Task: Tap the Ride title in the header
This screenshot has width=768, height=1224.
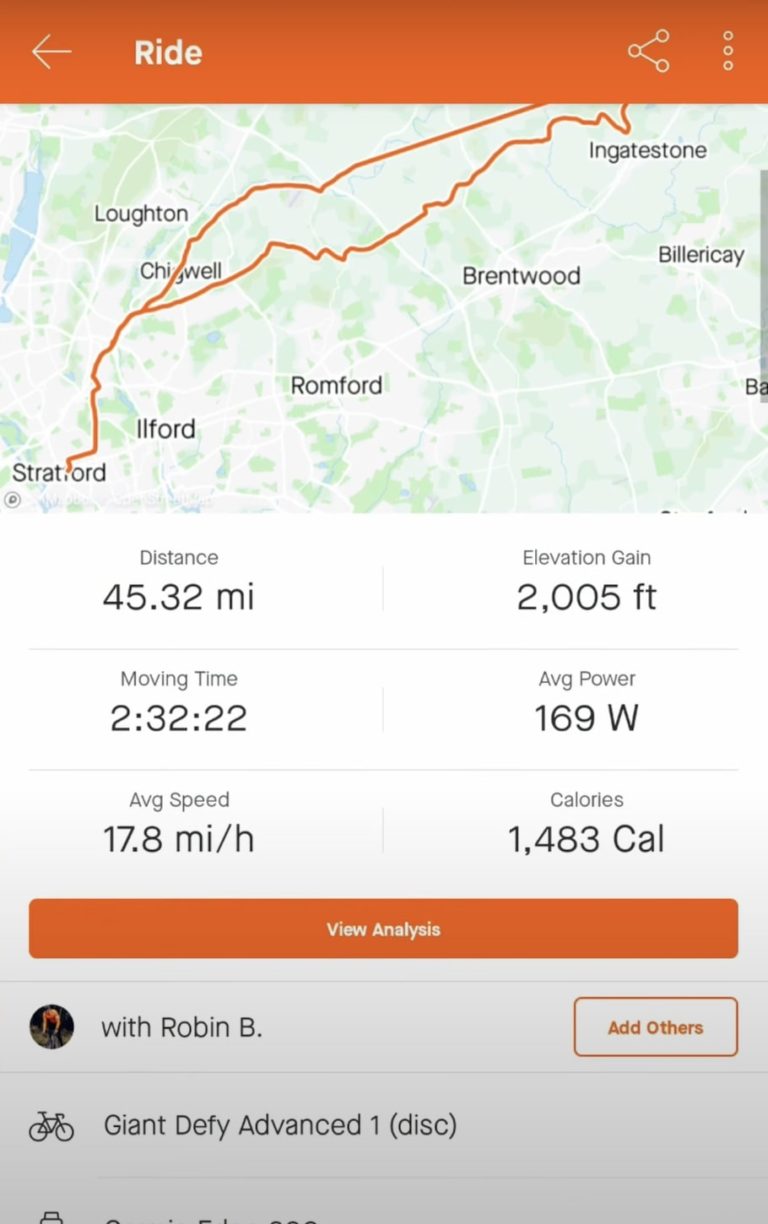Action: (x=168, y=51)
